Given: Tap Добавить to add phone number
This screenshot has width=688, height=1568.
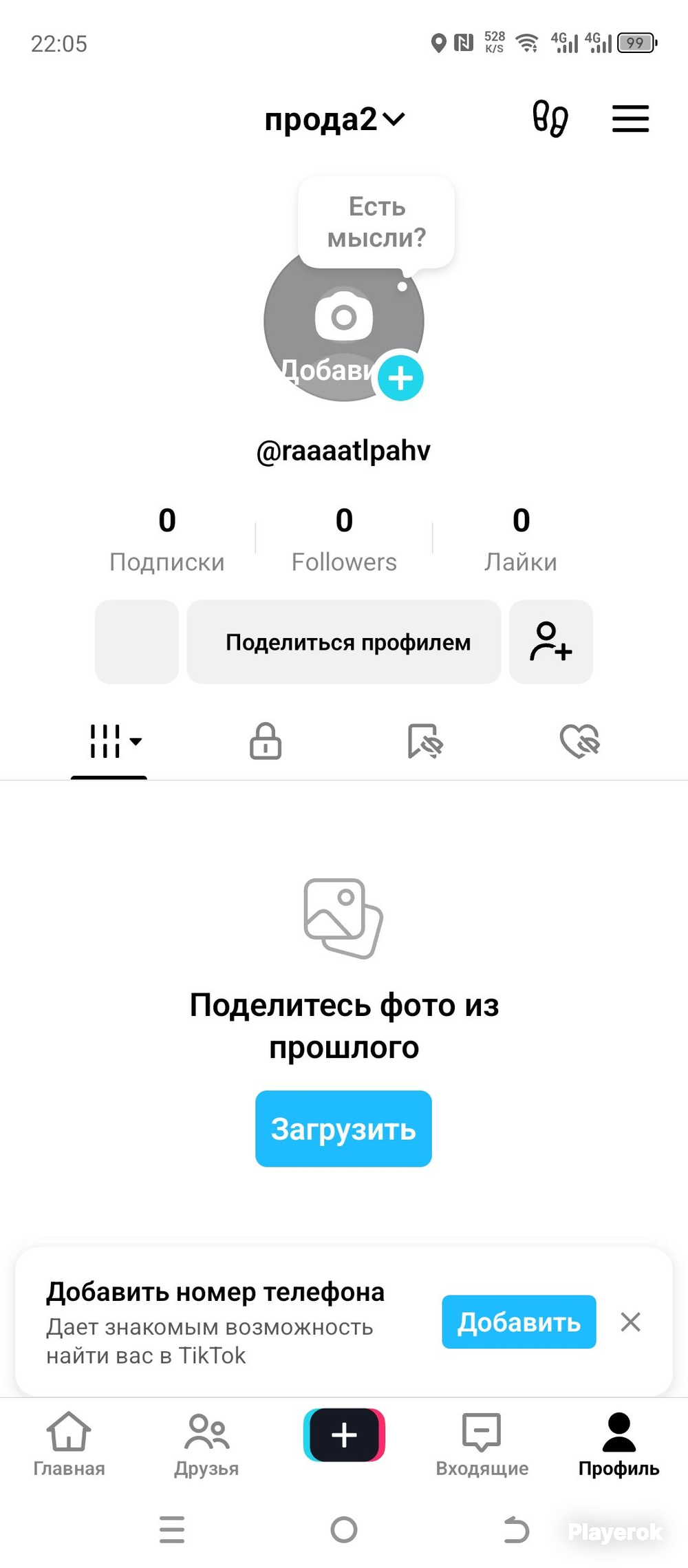Looking at the screenshot, I should click(x=519, y=1322).
